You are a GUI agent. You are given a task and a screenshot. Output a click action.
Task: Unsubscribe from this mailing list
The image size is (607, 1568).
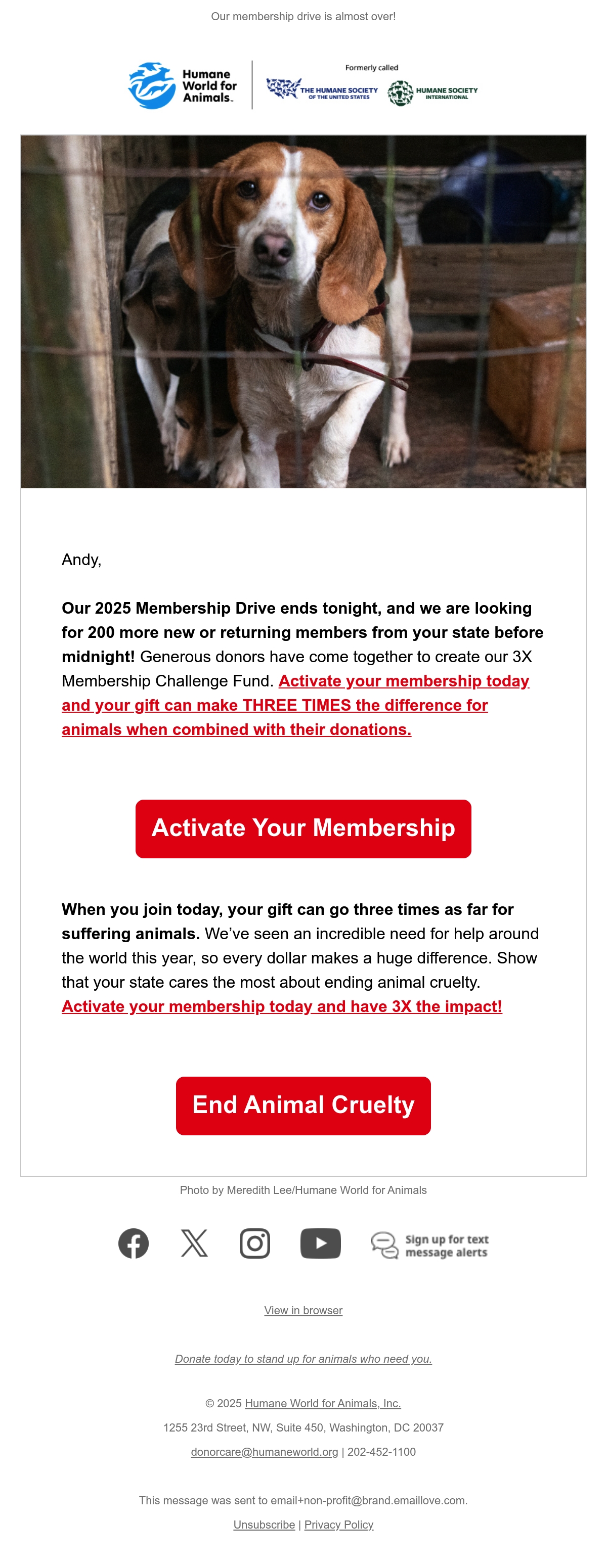click(264, 1524)
